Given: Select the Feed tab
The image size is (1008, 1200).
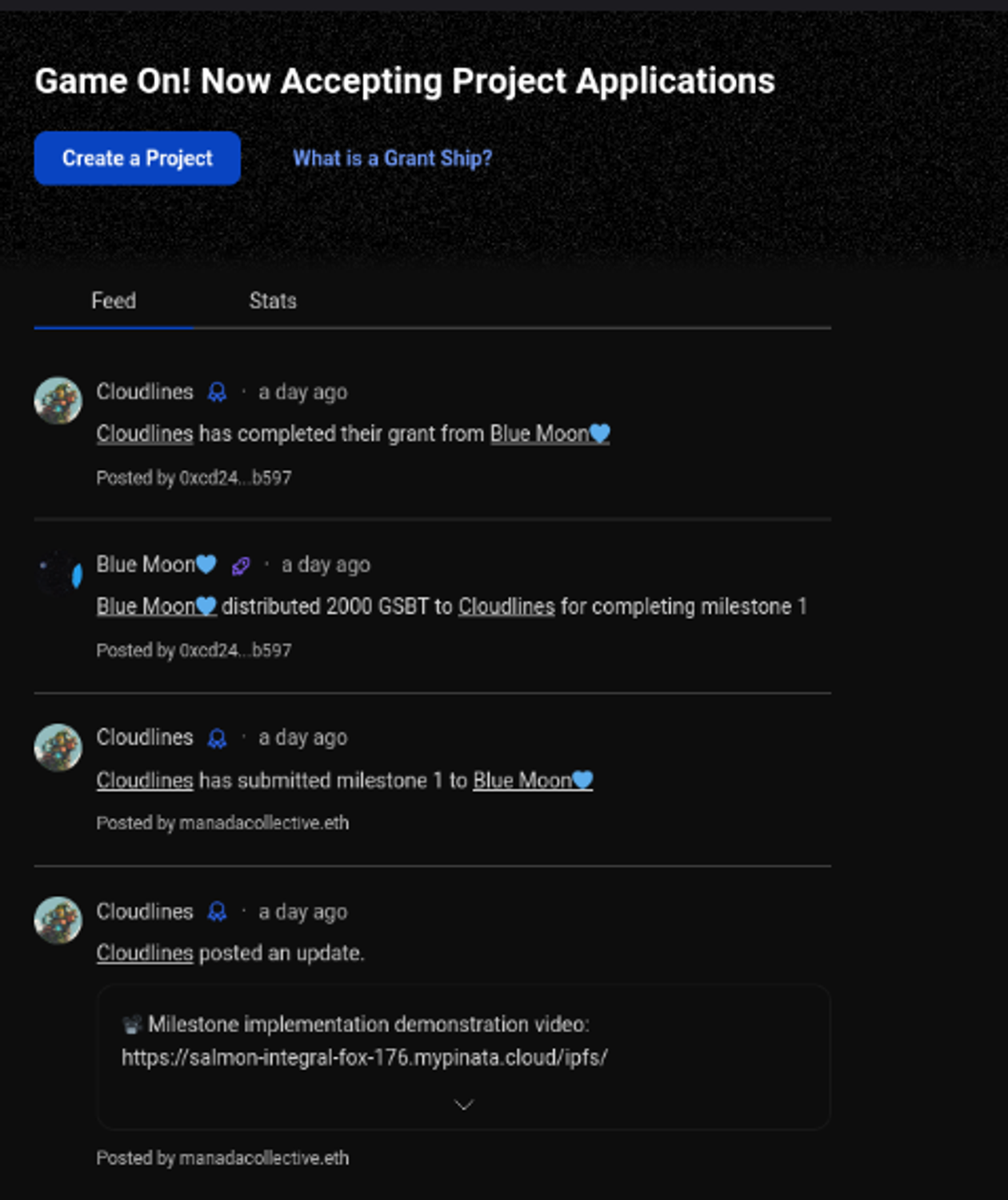Looking at the screenshot, I should point(114,301).
